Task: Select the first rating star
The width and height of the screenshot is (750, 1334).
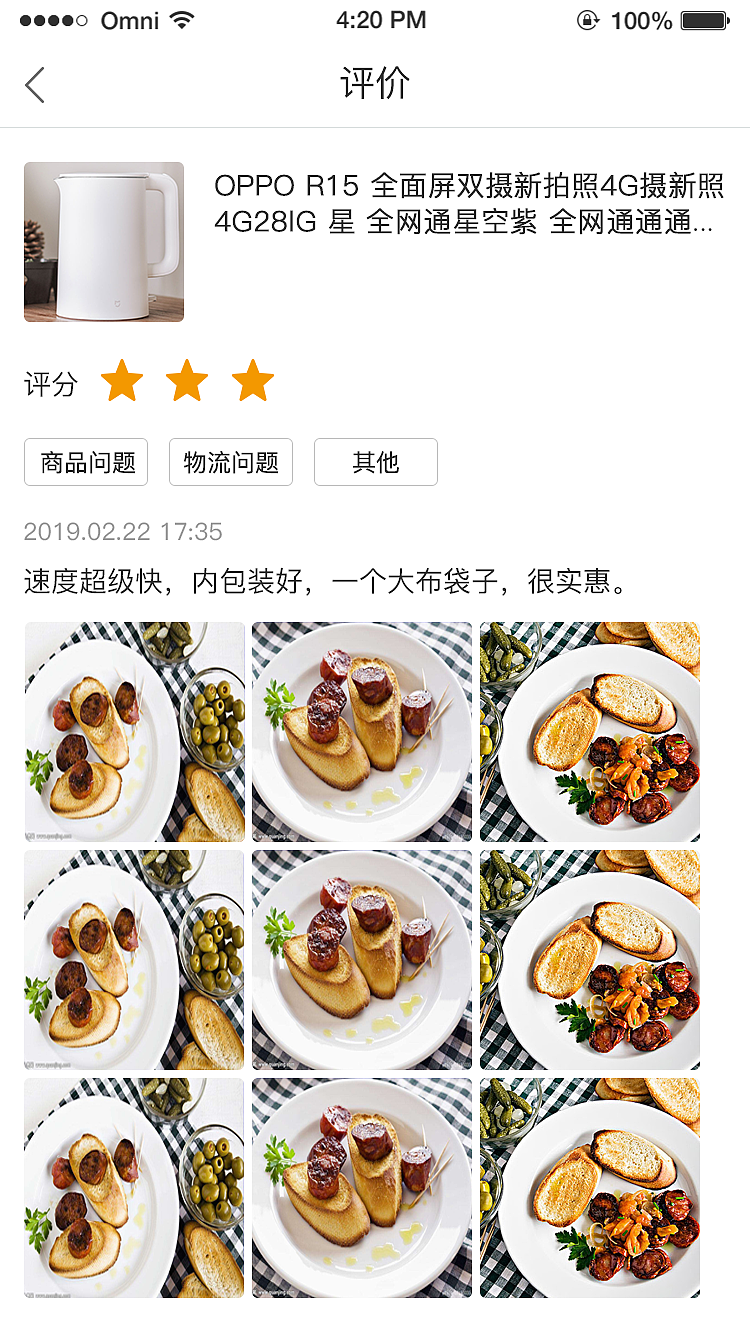Action: point(123,379)
